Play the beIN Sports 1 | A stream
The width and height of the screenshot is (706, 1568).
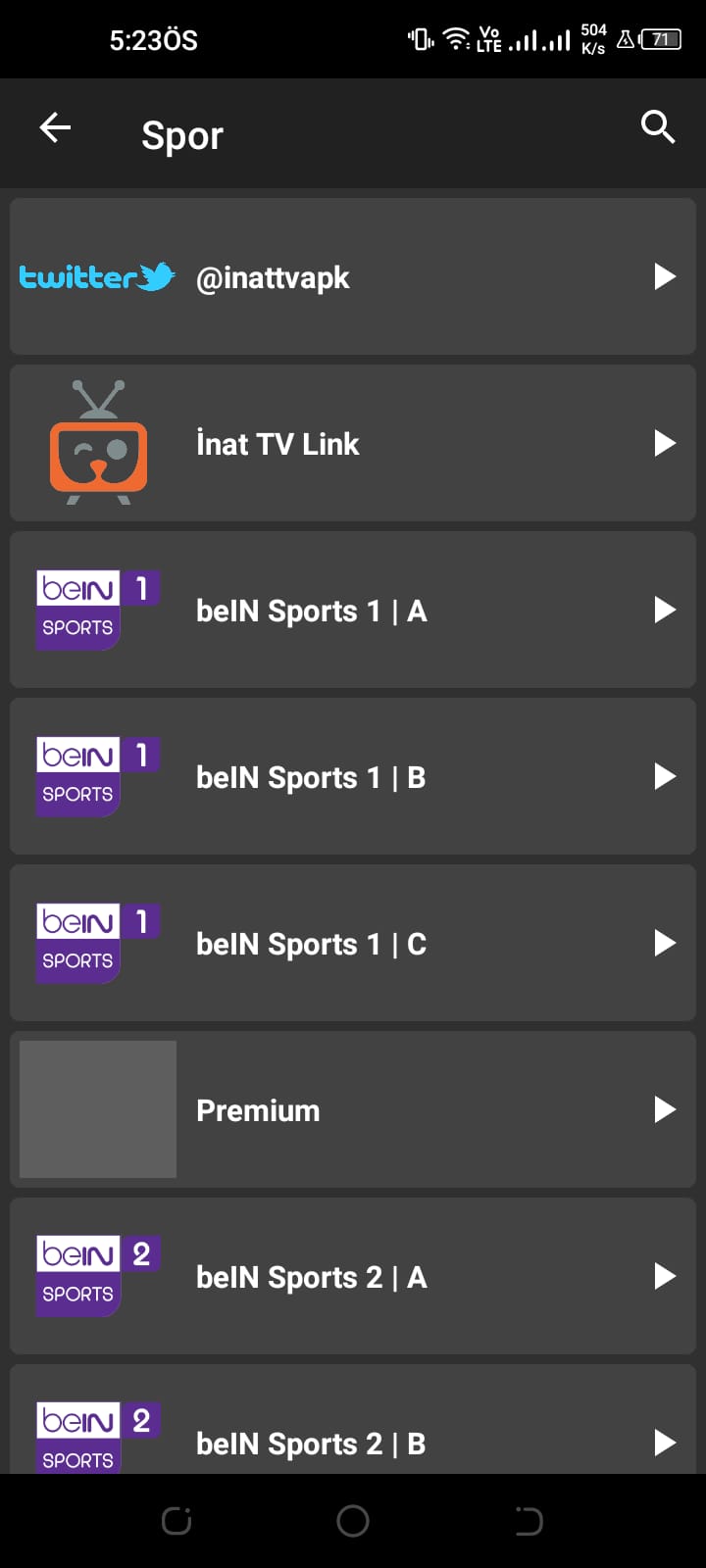(x=666, y=610)
